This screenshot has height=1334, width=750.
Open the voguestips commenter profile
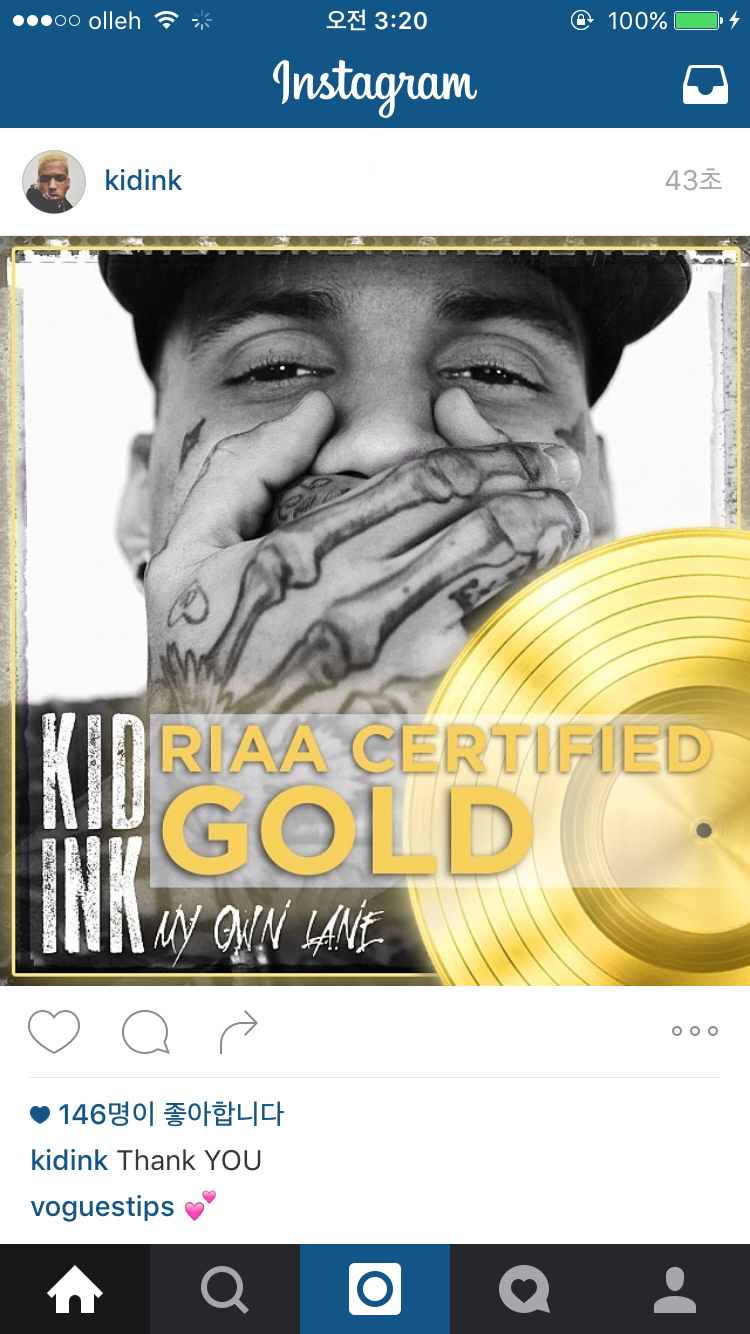(102, 1207)
